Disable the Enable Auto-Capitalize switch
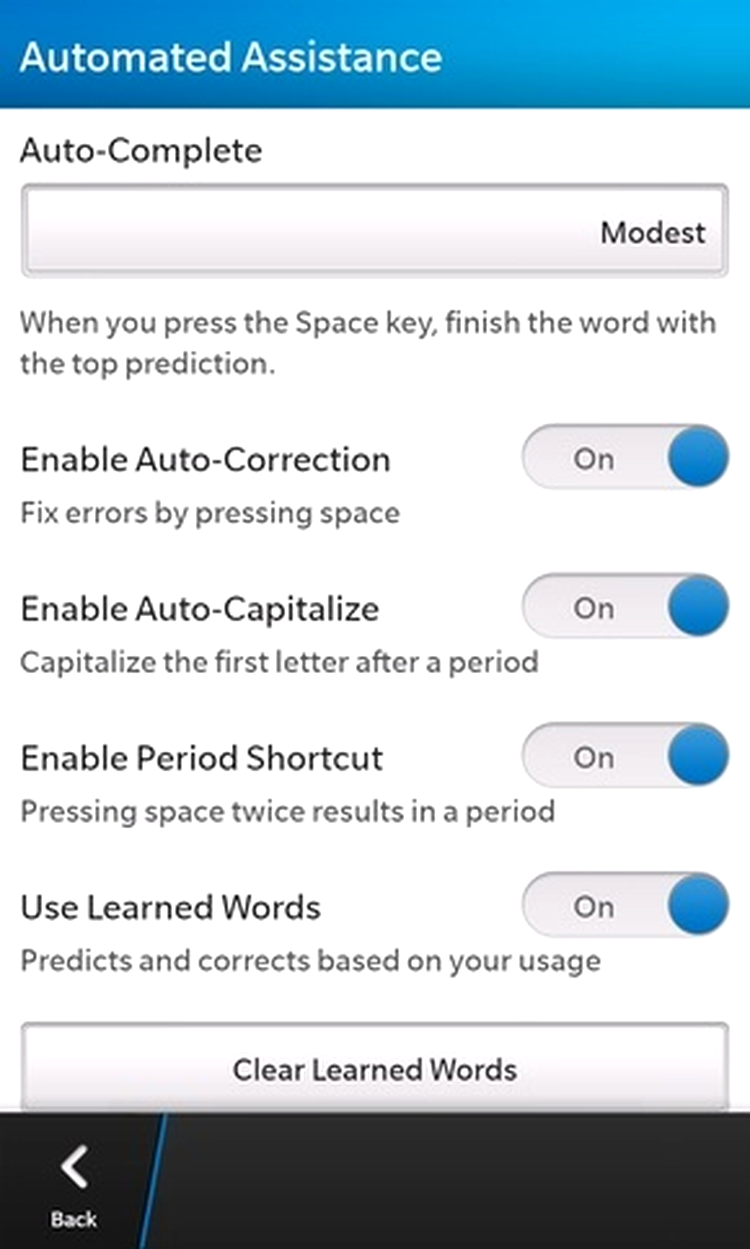The height and width of the screenshot is (1249, 750). pos(625,607)
